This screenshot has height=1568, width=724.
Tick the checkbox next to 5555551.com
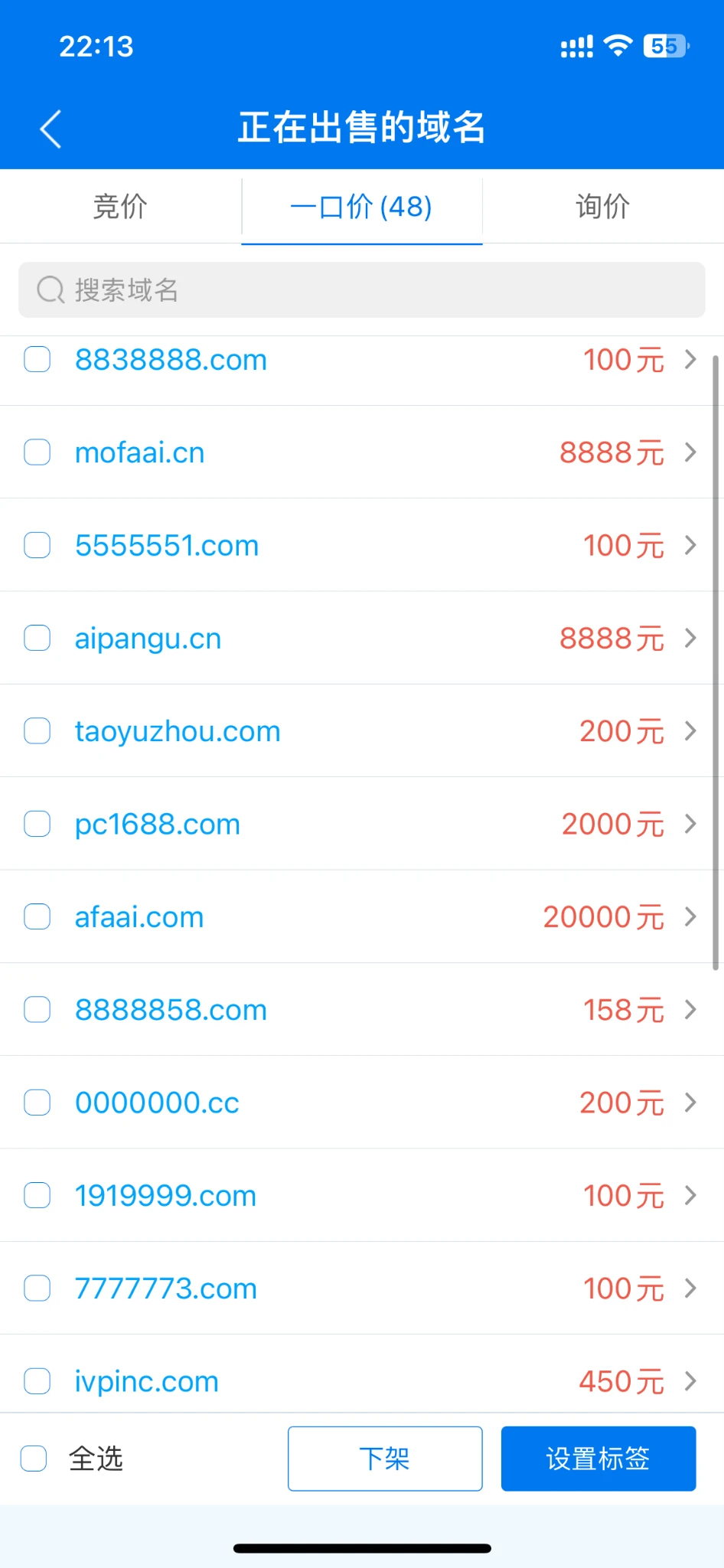[x=37, y=545]
